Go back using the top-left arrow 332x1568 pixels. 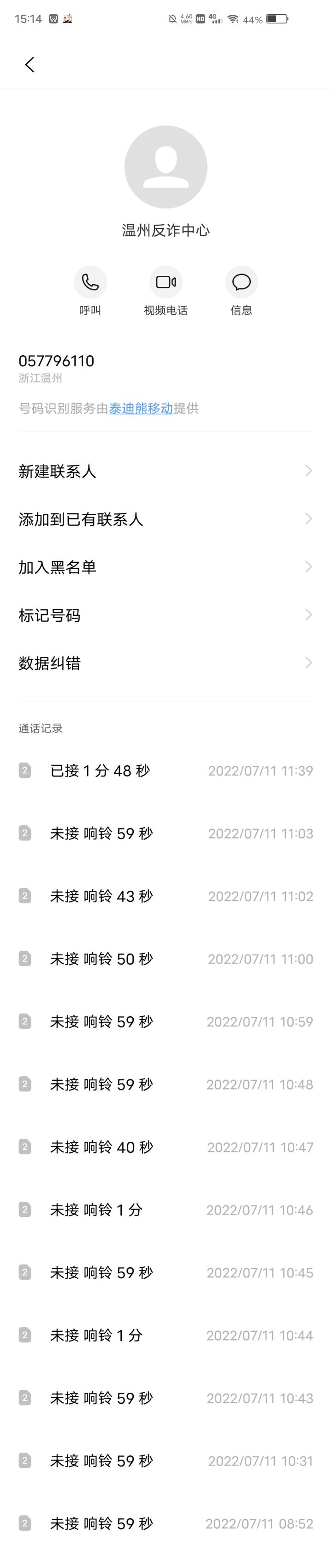[29, 65]
